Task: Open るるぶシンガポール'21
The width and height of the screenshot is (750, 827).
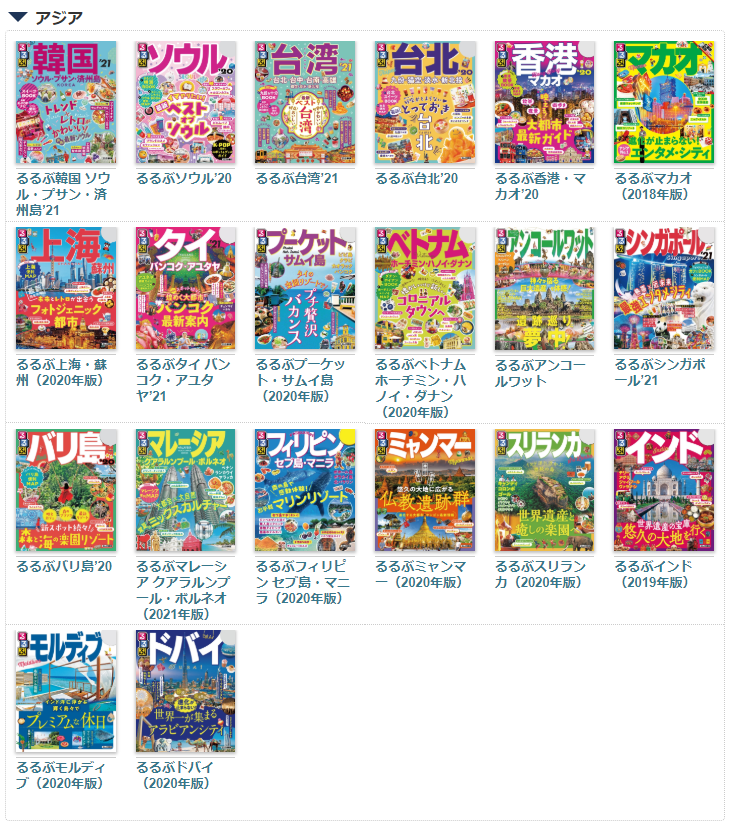Action: click(664, 289)
